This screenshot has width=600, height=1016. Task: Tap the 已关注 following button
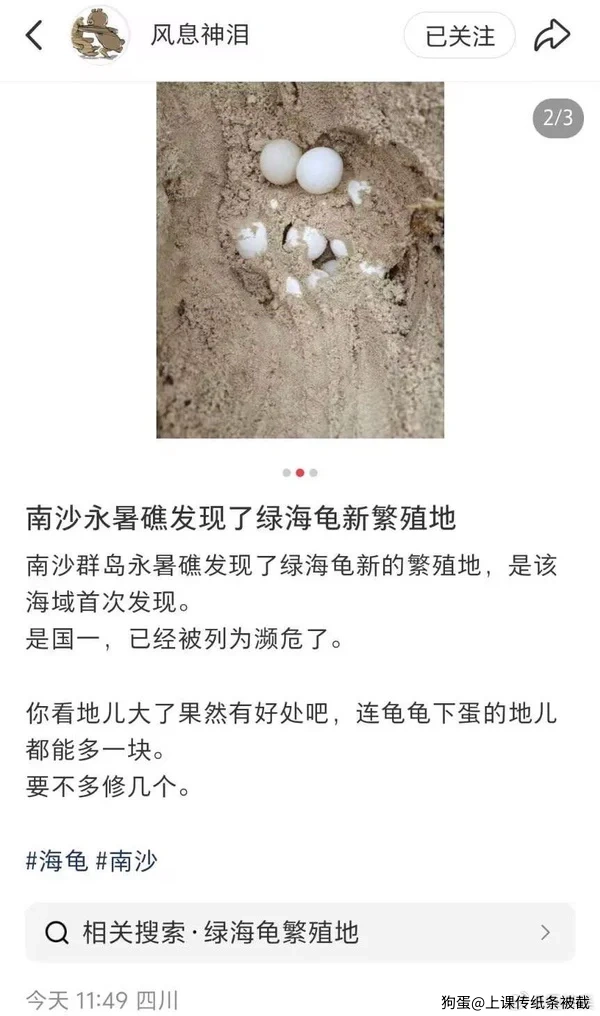[459, 36]
